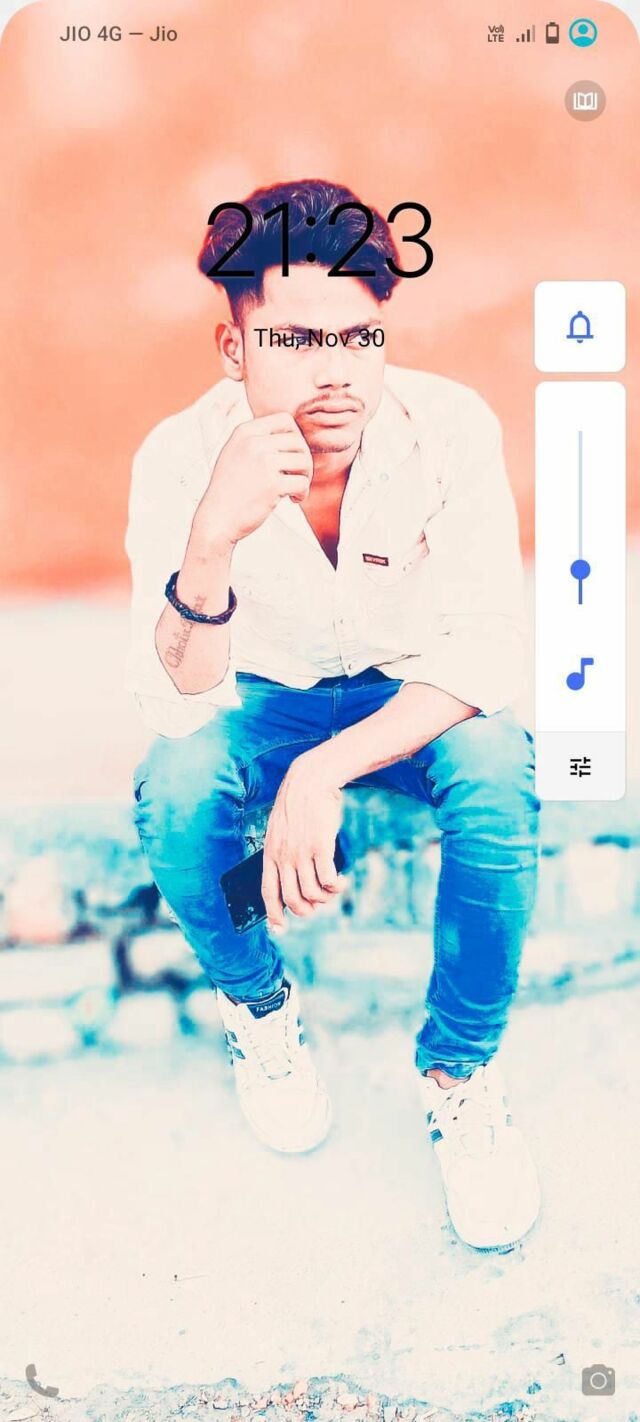Tap the music note media volume icon

click(x=580, y=674)
